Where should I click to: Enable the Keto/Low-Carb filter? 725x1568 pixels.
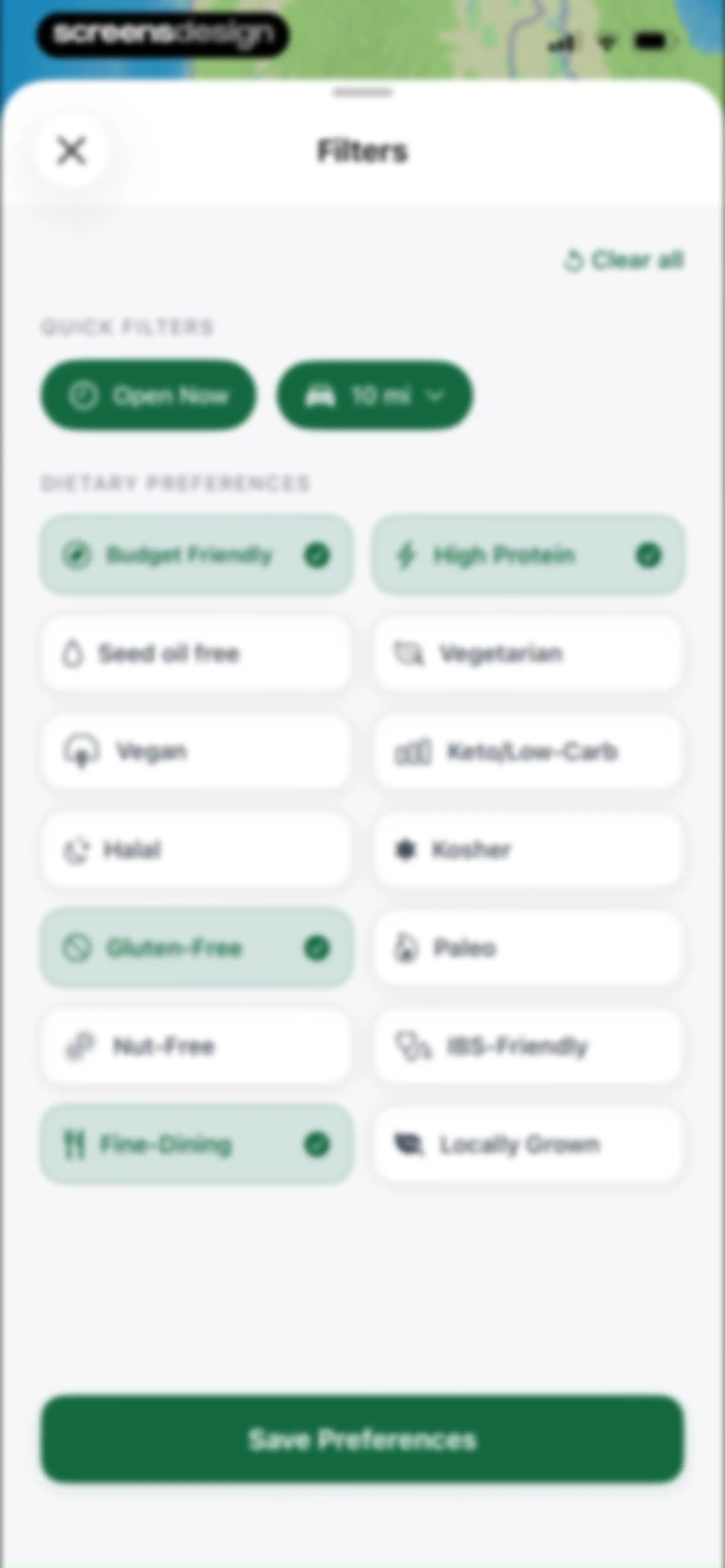pyautogui.click(x=528, y=752)
